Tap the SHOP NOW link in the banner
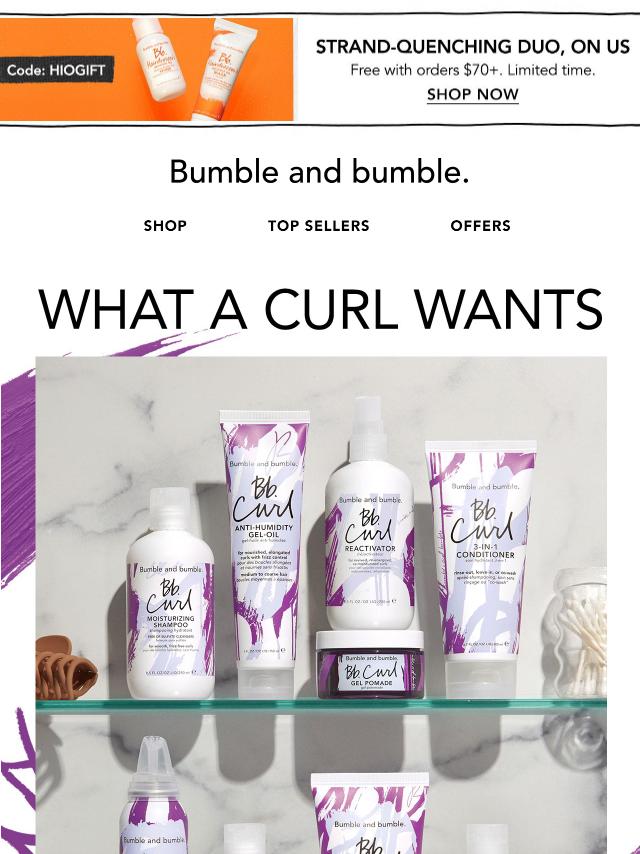Screen dimensions: 640x854 click(472, 95)
